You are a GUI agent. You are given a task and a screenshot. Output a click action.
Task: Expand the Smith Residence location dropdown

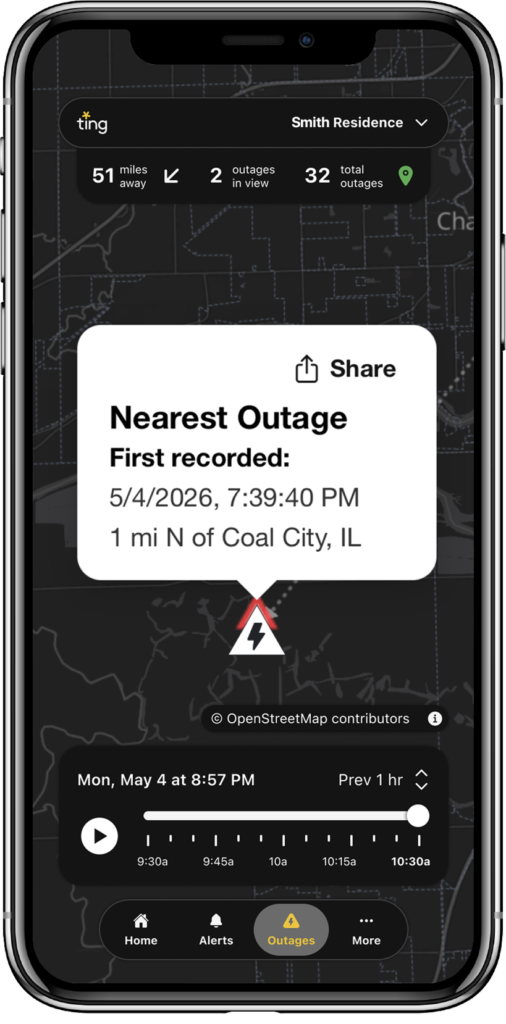pyautogui.click(x=359, y=123)
